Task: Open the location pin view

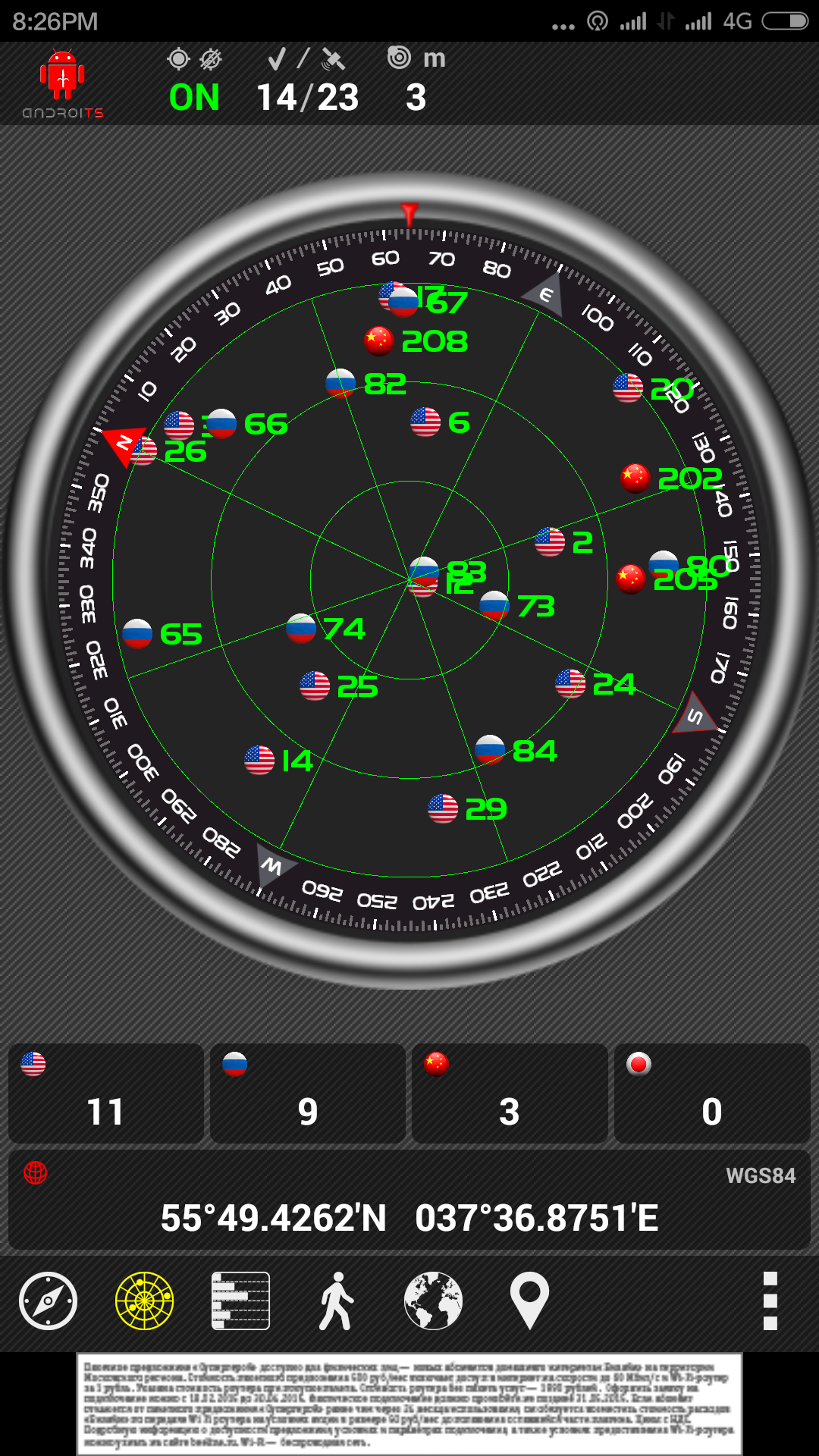Action: click(x=529, y=1301)
